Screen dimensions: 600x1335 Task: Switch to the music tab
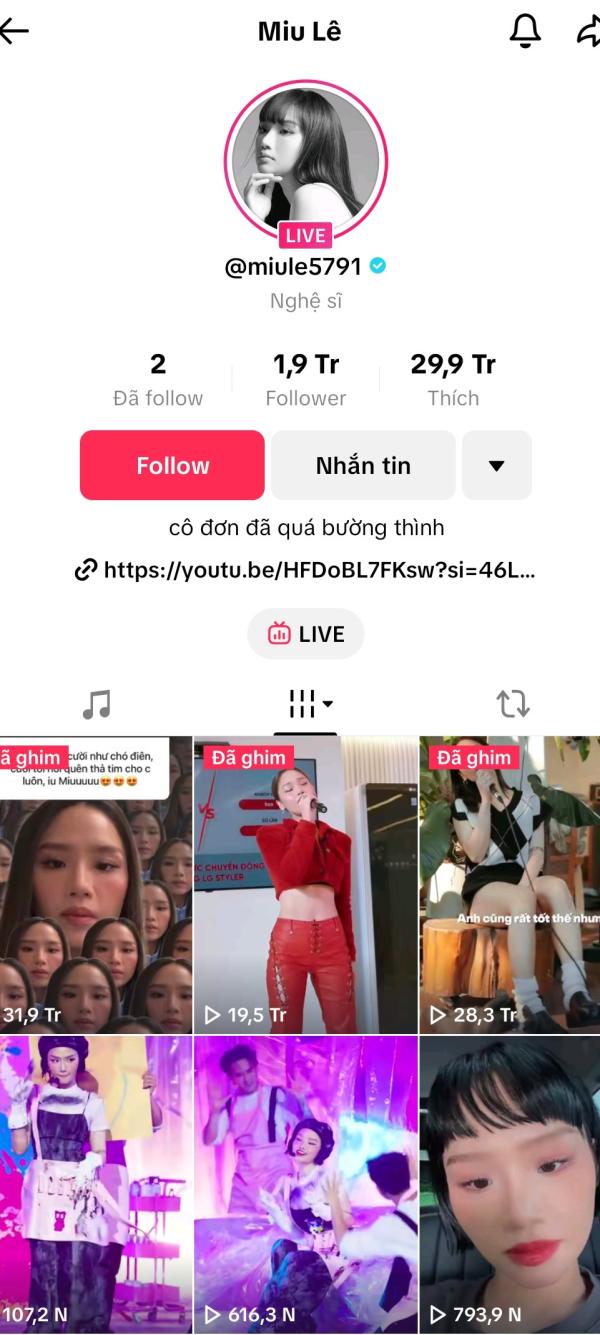pyautogui.click(x=96, y=705)
